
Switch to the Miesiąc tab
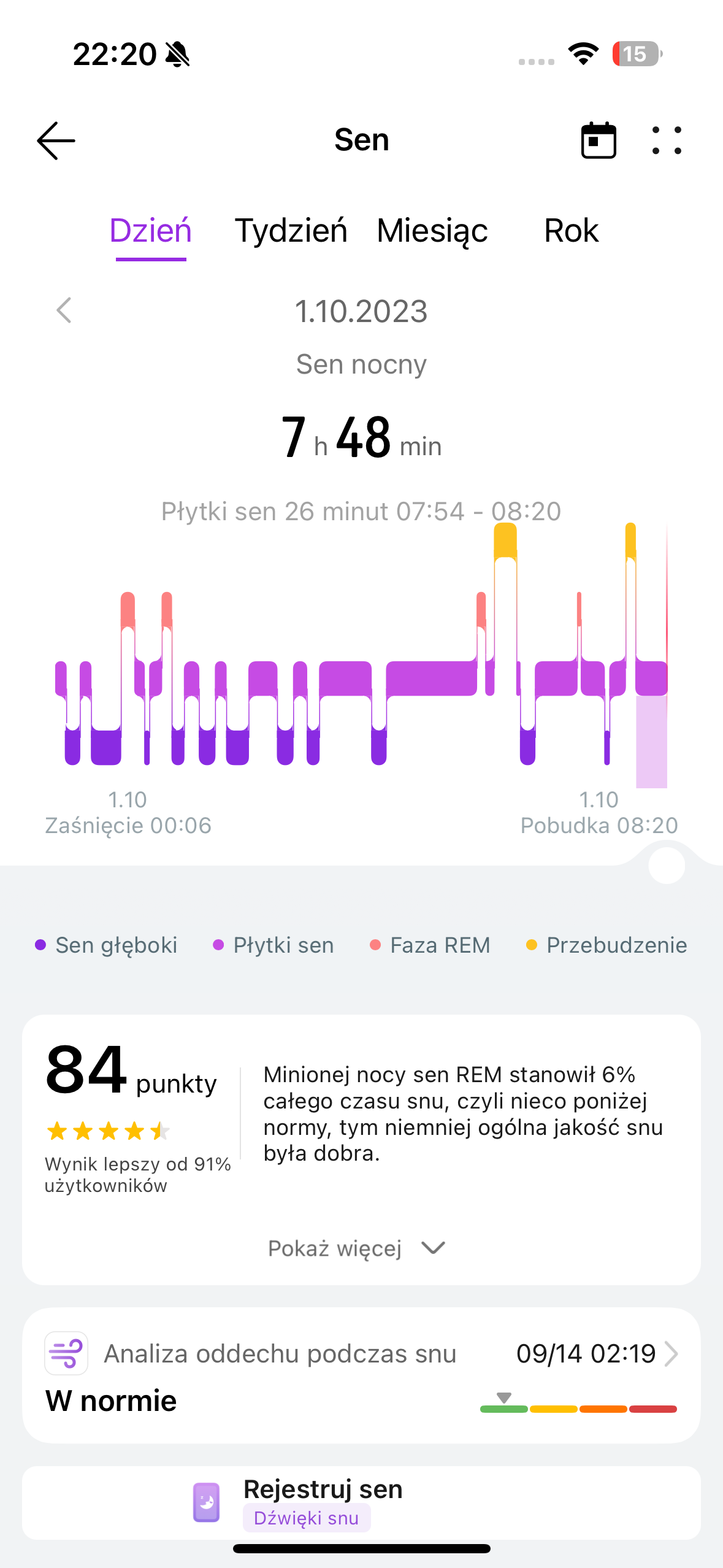tap(432, 231)
